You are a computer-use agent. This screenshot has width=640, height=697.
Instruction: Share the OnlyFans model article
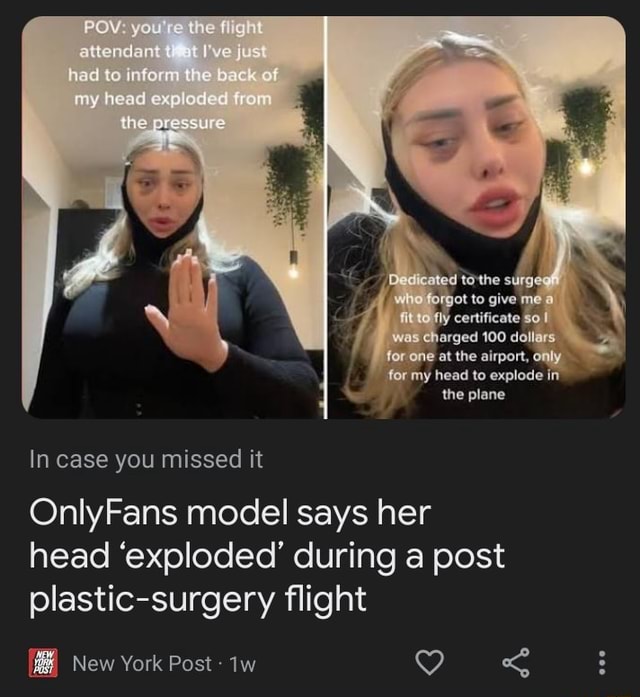tap(514, 662)
